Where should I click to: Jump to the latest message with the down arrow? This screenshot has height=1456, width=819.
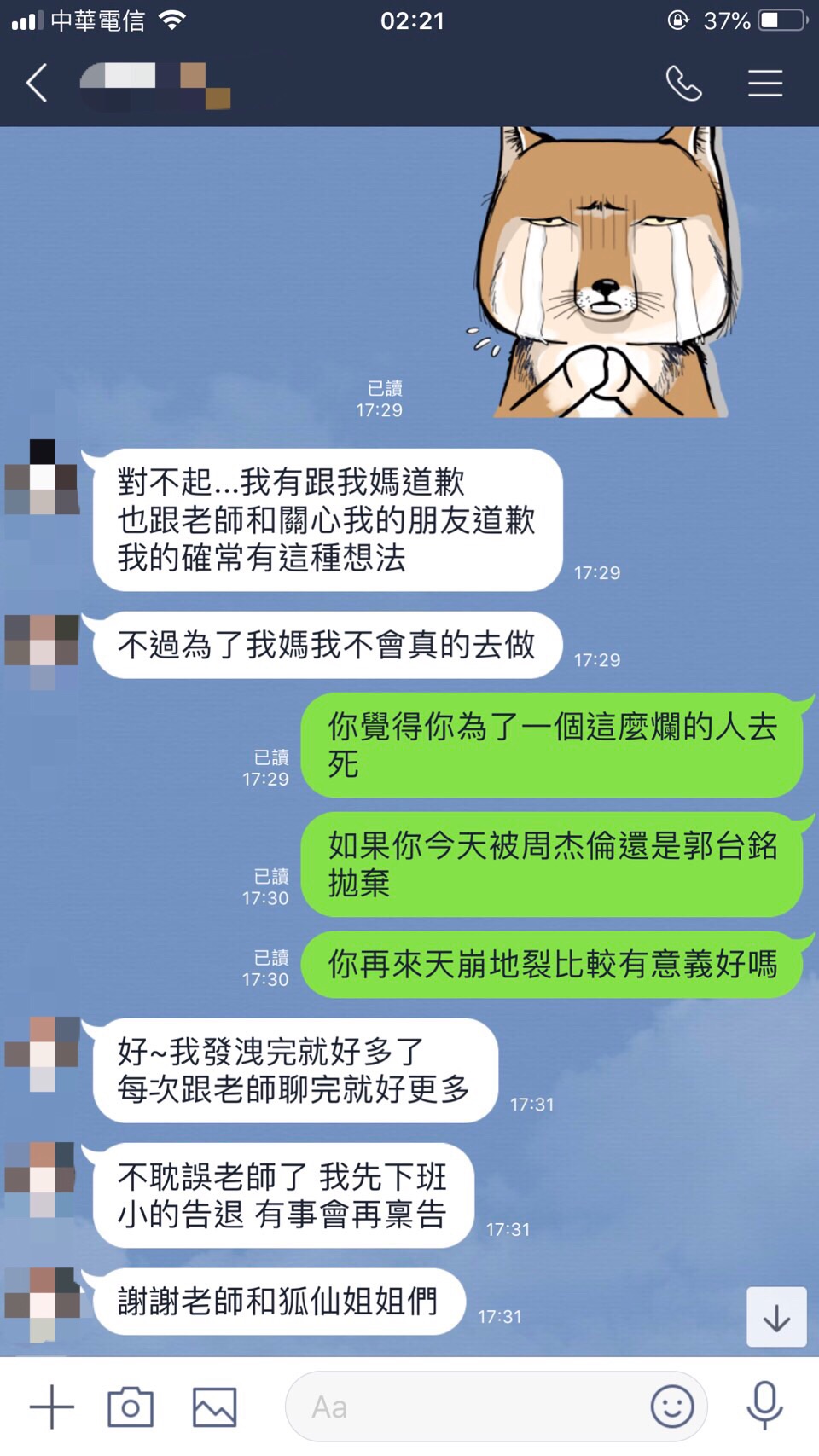[x=776, y=1317]
